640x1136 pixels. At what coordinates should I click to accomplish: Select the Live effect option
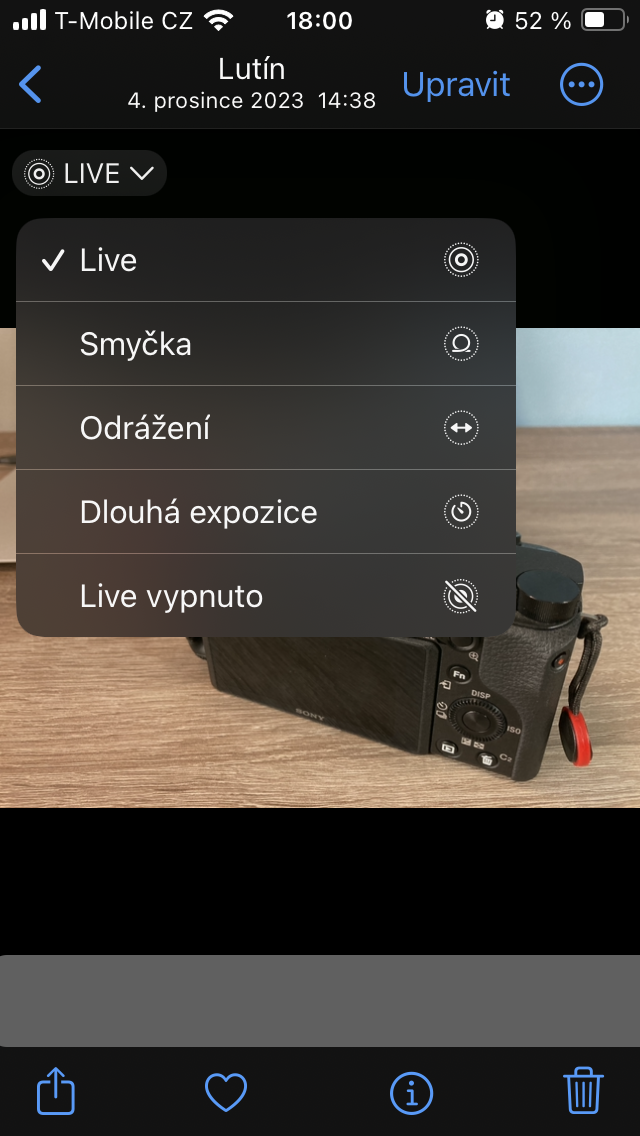click(x=265, y=261)
